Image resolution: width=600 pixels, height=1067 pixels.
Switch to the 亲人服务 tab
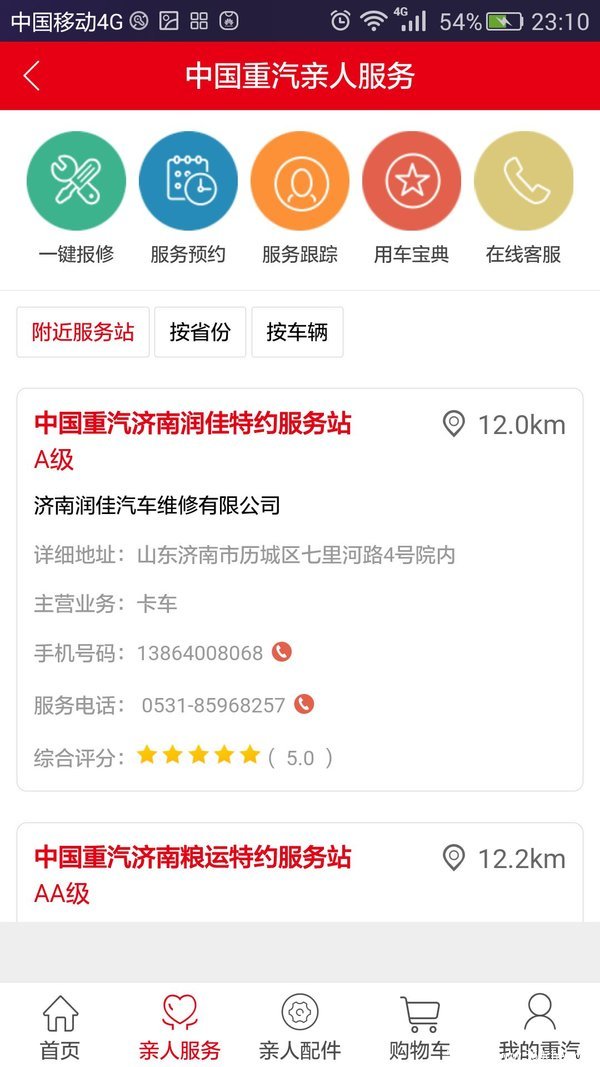[180, 1027]
